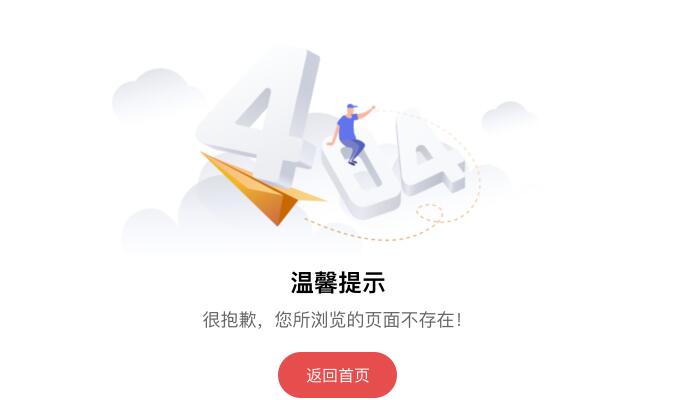Image resolution: width=700 pixels, height=400 pixels.
Task: Tap the 返回首页 button
Action: (337, 375)
